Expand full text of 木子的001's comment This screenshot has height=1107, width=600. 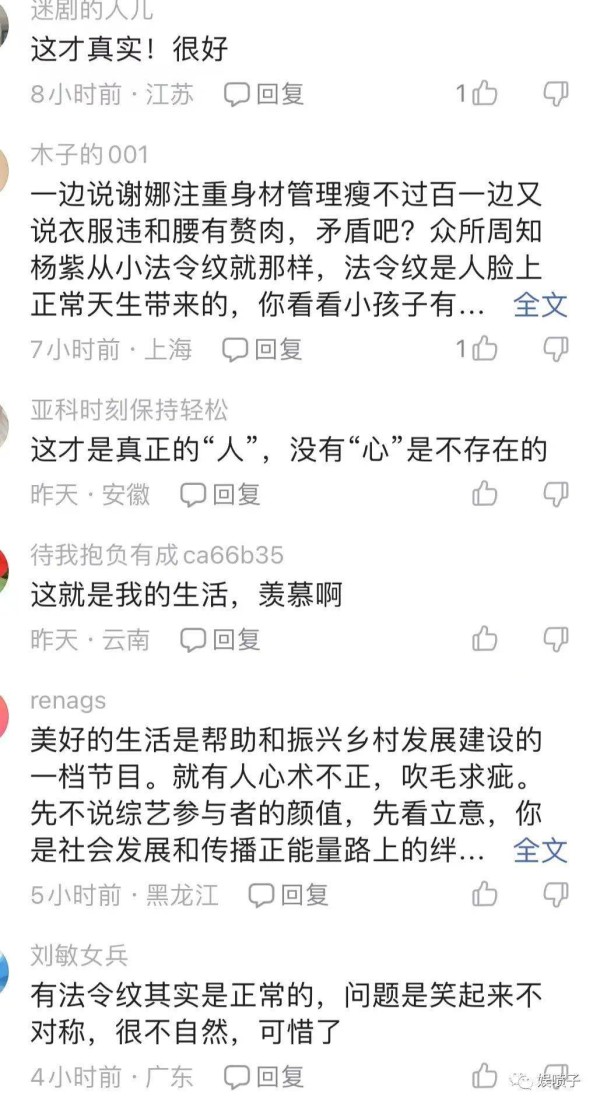tap(540, 305)
